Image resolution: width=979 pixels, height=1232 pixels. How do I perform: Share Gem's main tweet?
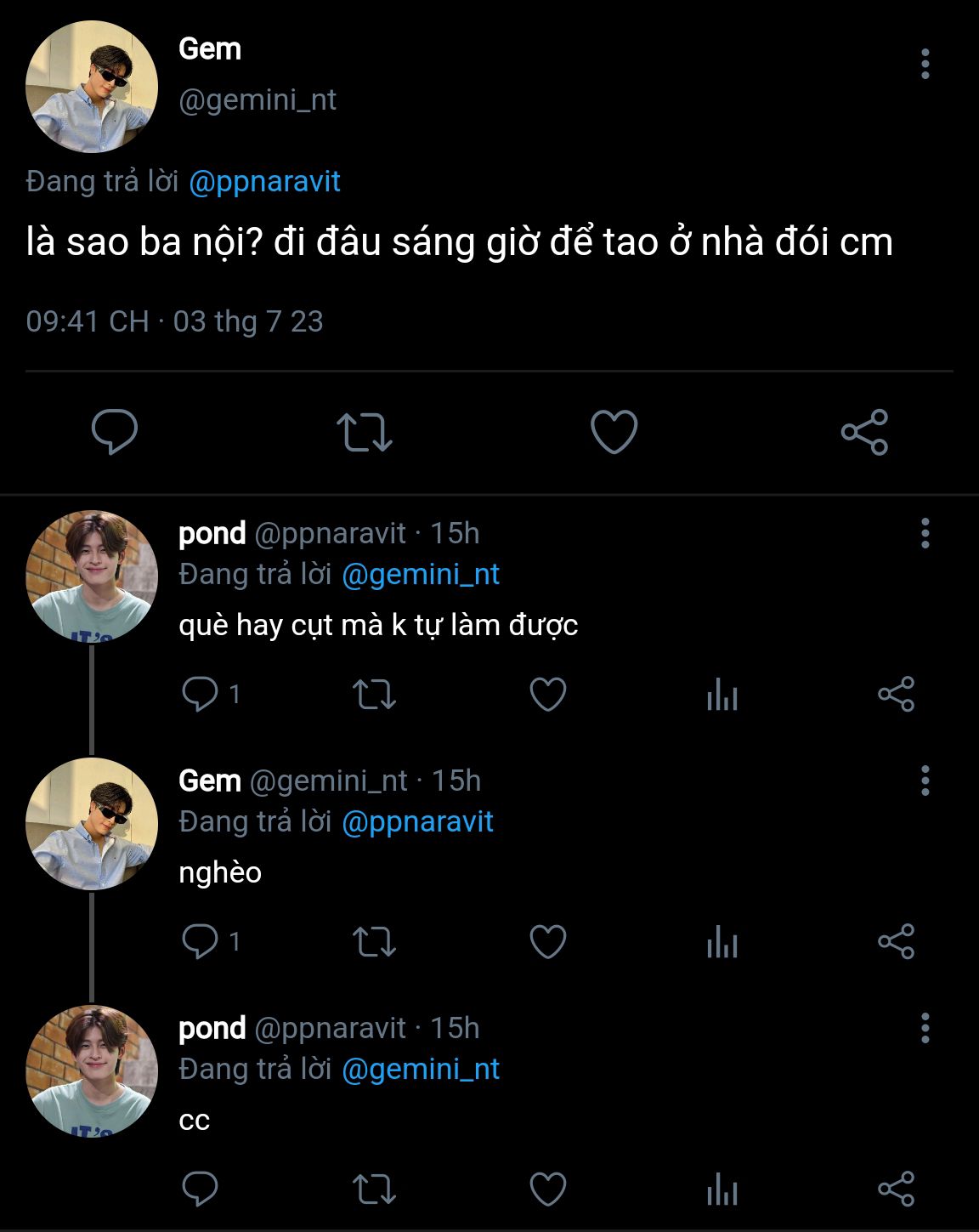point(864,431)
